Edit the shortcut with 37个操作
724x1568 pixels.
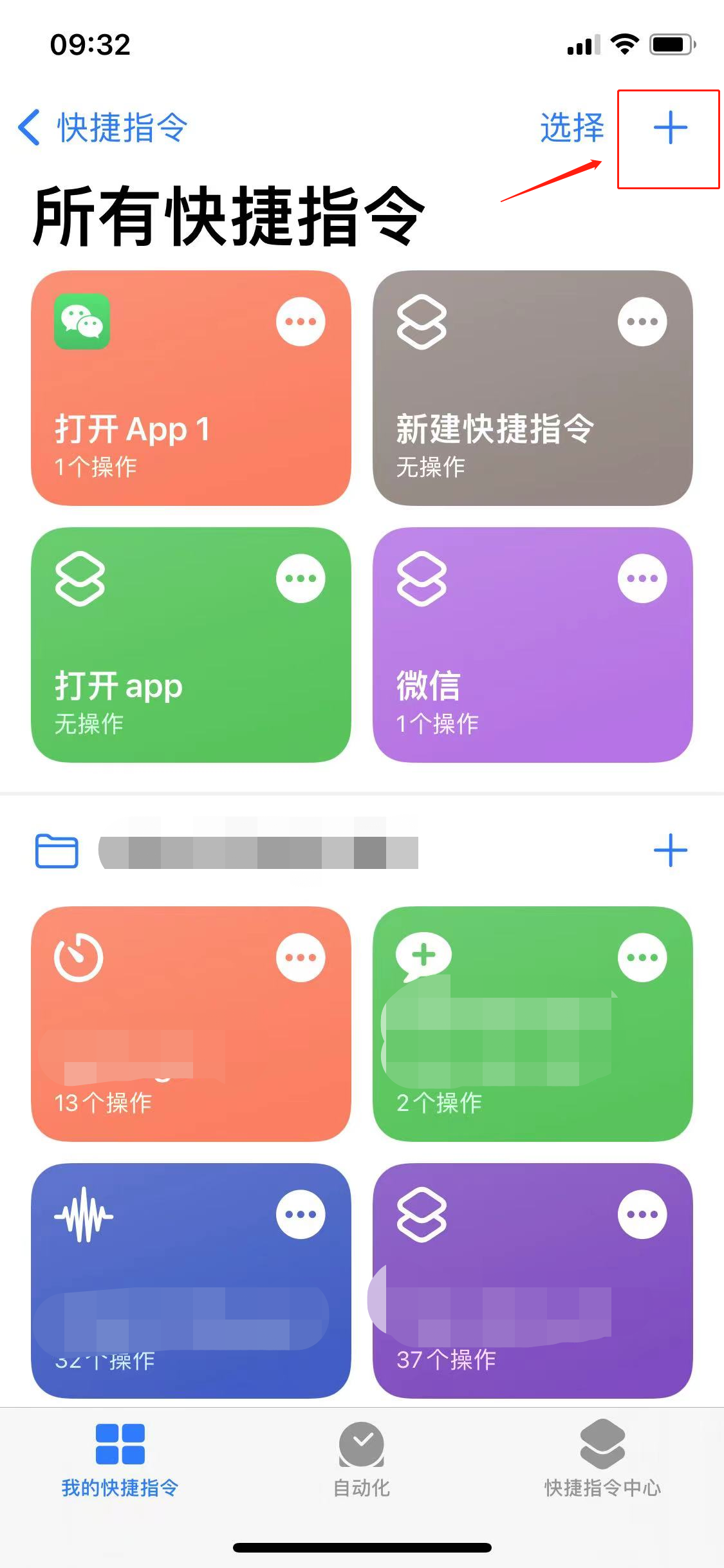click(x=642, y=1214)
